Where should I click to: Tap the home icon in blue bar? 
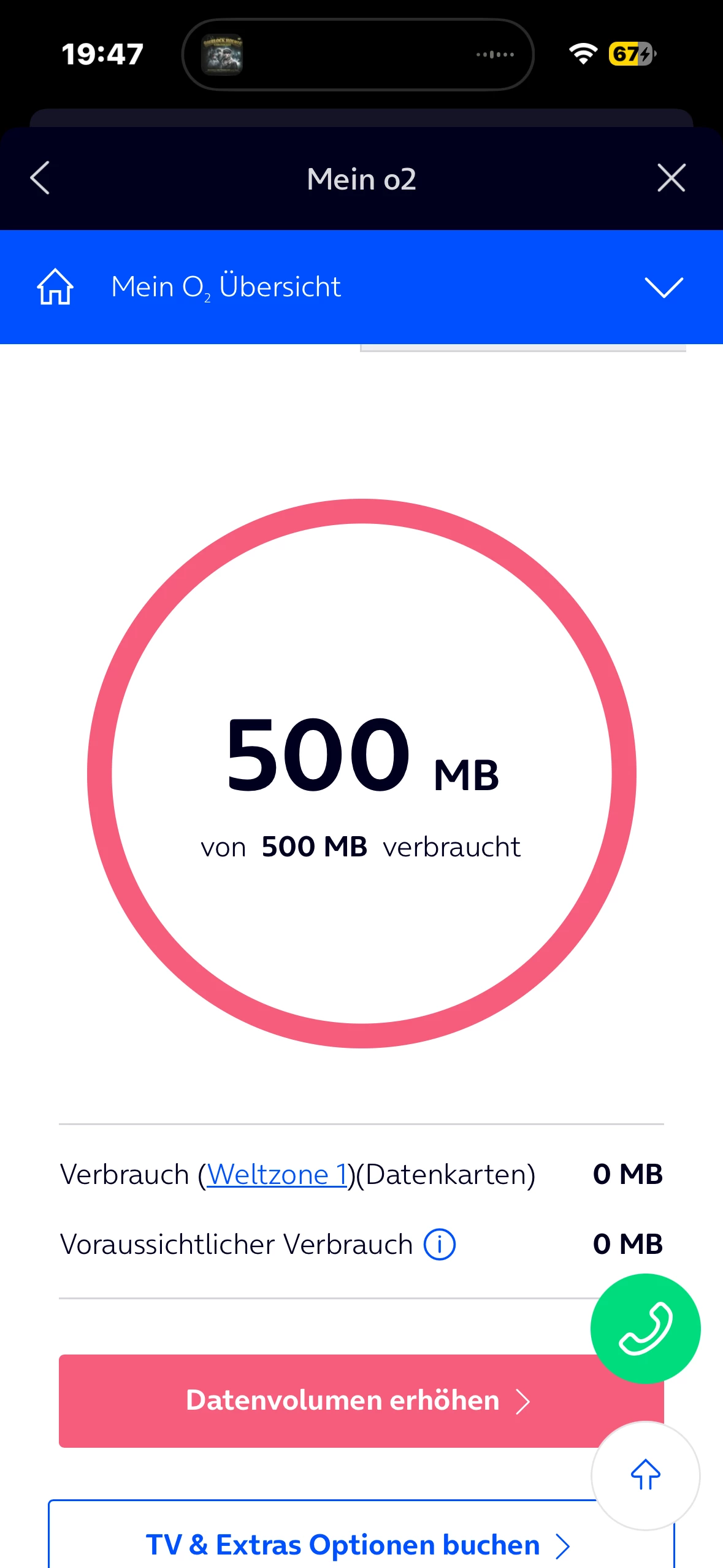55,286
